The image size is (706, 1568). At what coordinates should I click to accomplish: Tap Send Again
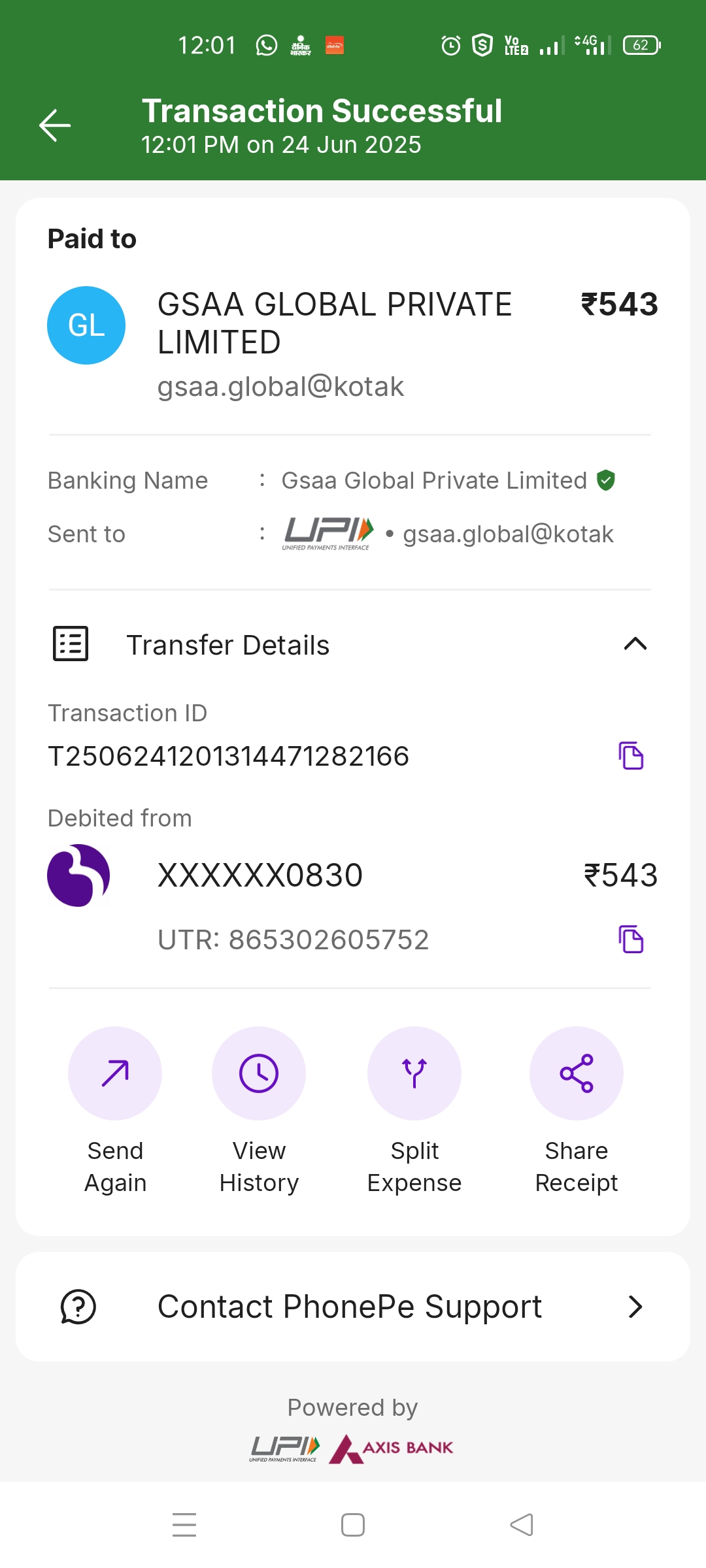tap(115, 1073)
